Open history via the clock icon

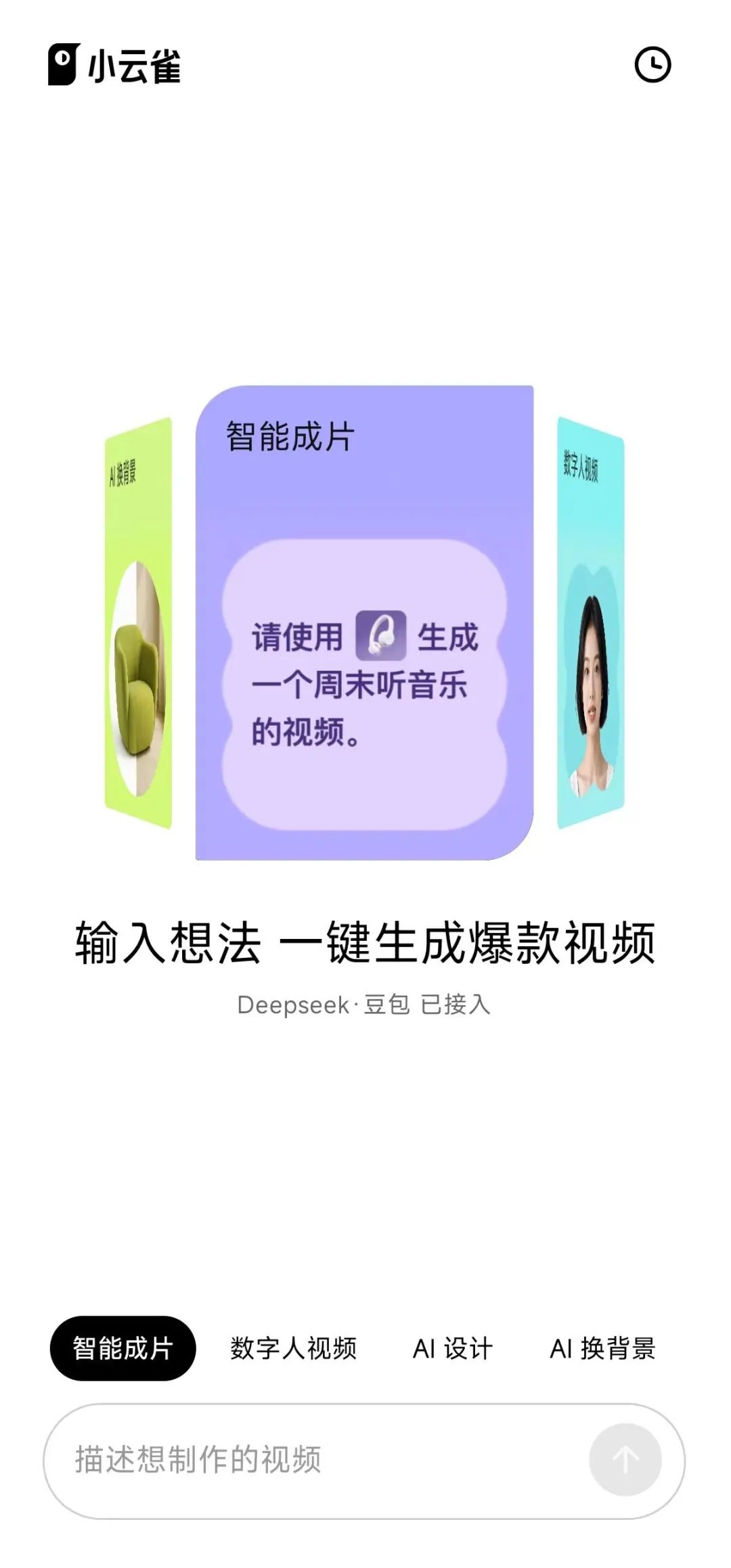coord(653,65)
